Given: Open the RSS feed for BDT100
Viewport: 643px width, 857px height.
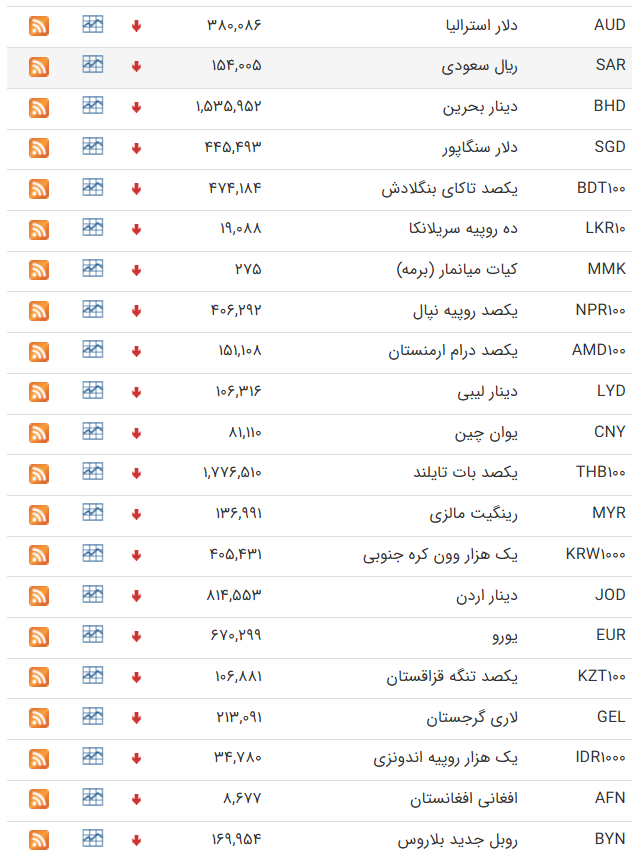Looking at the screenshot, I should coord(39,188).
